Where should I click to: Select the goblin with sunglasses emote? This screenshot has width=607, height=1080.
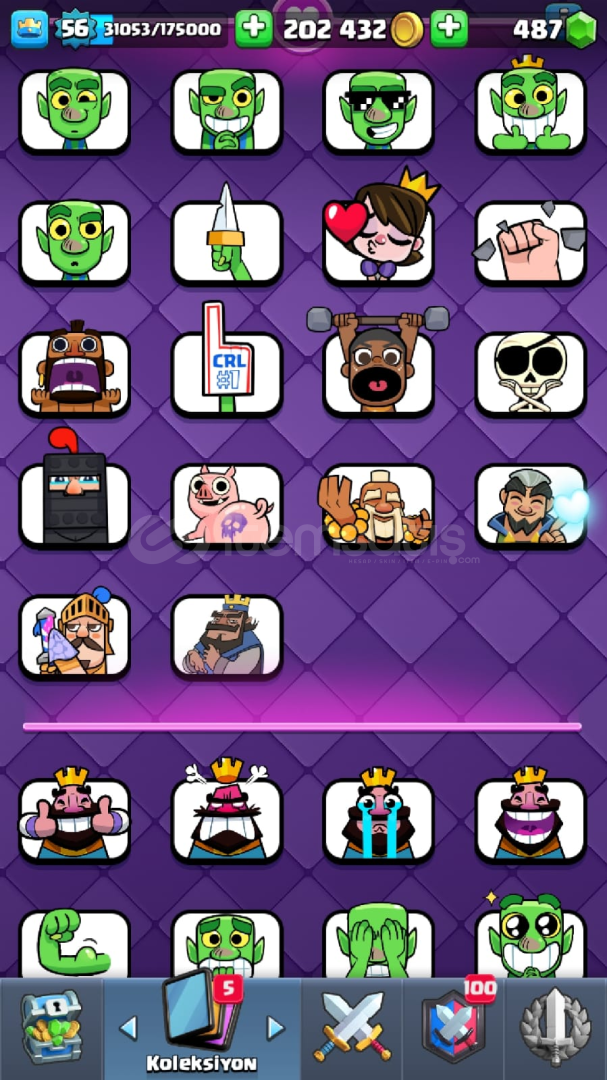(x=378, y=111)
